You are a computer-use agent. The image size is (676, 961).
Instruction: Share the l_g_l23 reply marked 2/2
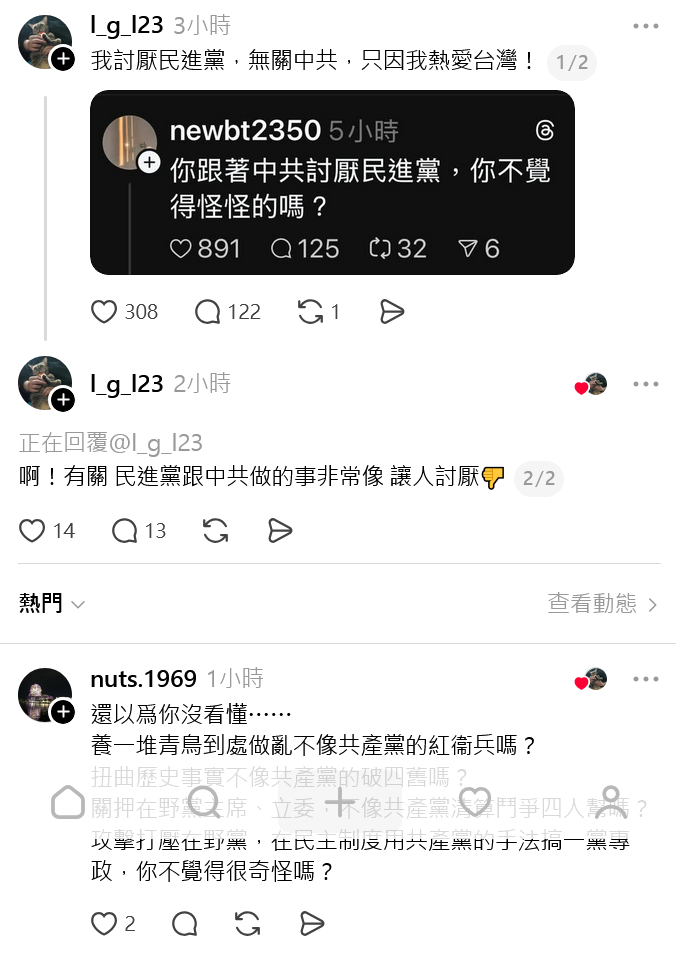[280, 530]
